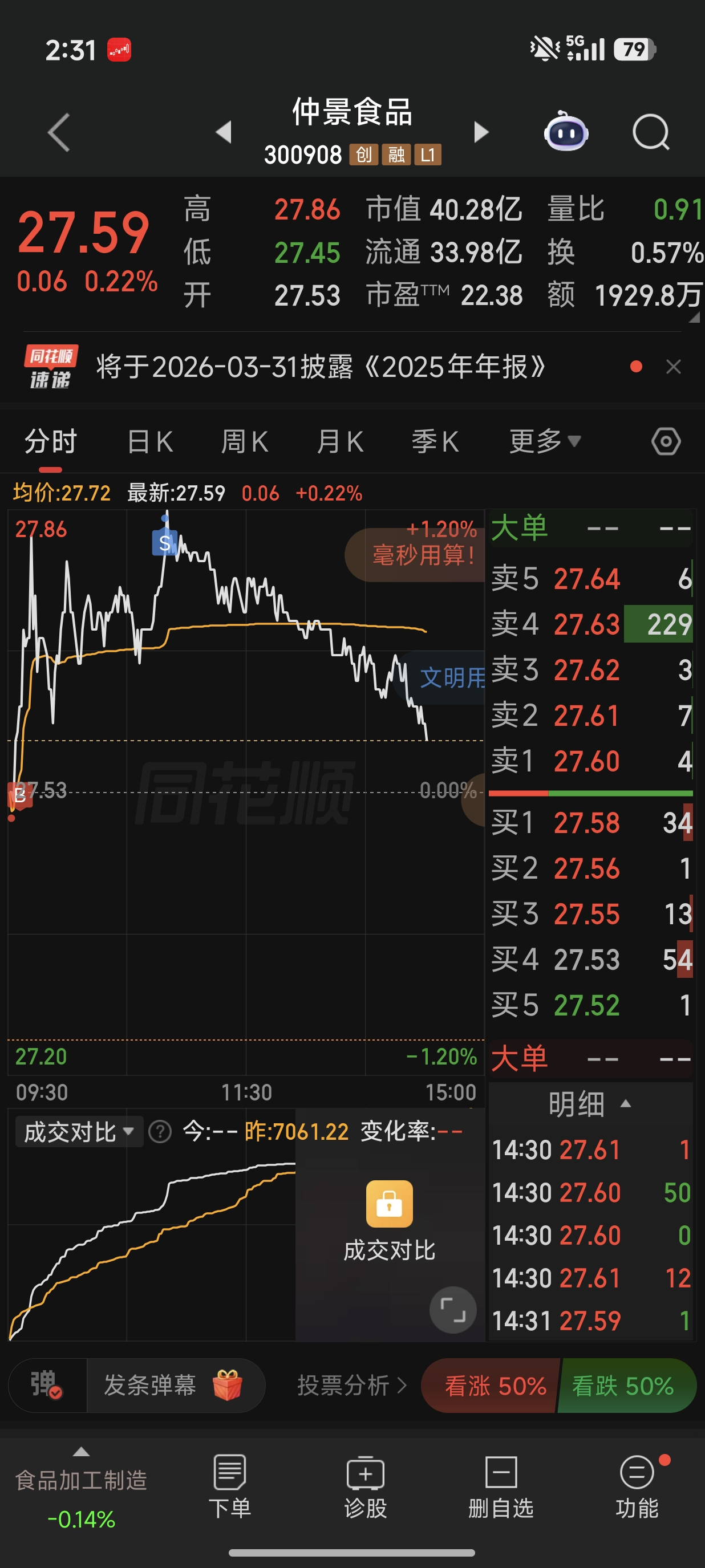Switch to the 周K chart tab
The image size is (705, 1568).
tap(245, 441)
